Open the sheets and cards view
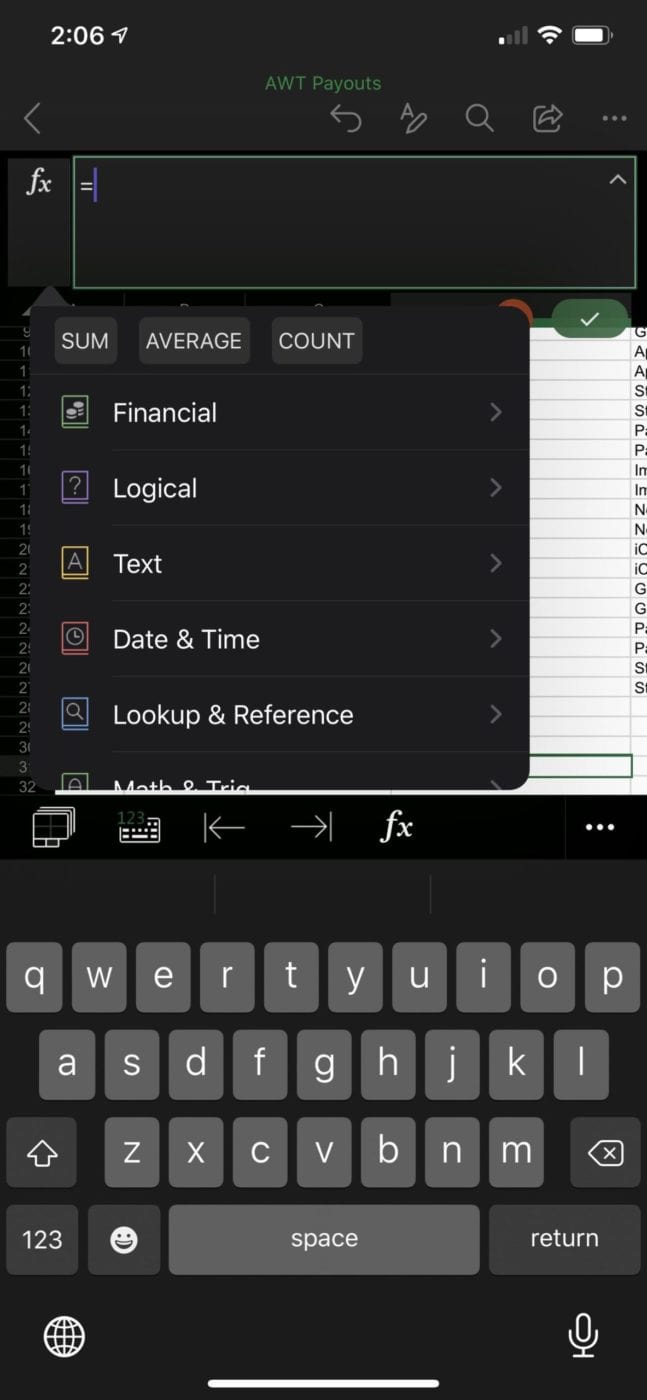 click(53, 827)
